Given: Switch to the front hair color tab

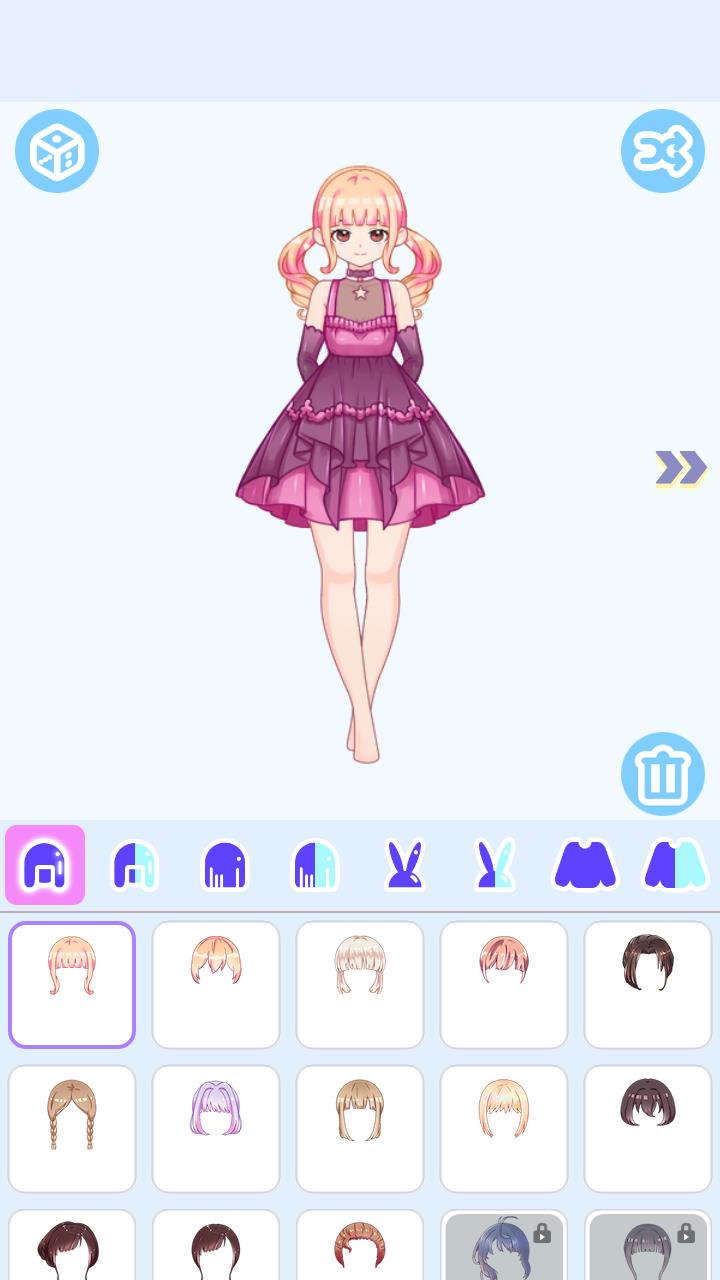Looking at the screenshot, I should click(x=135, y=865).
